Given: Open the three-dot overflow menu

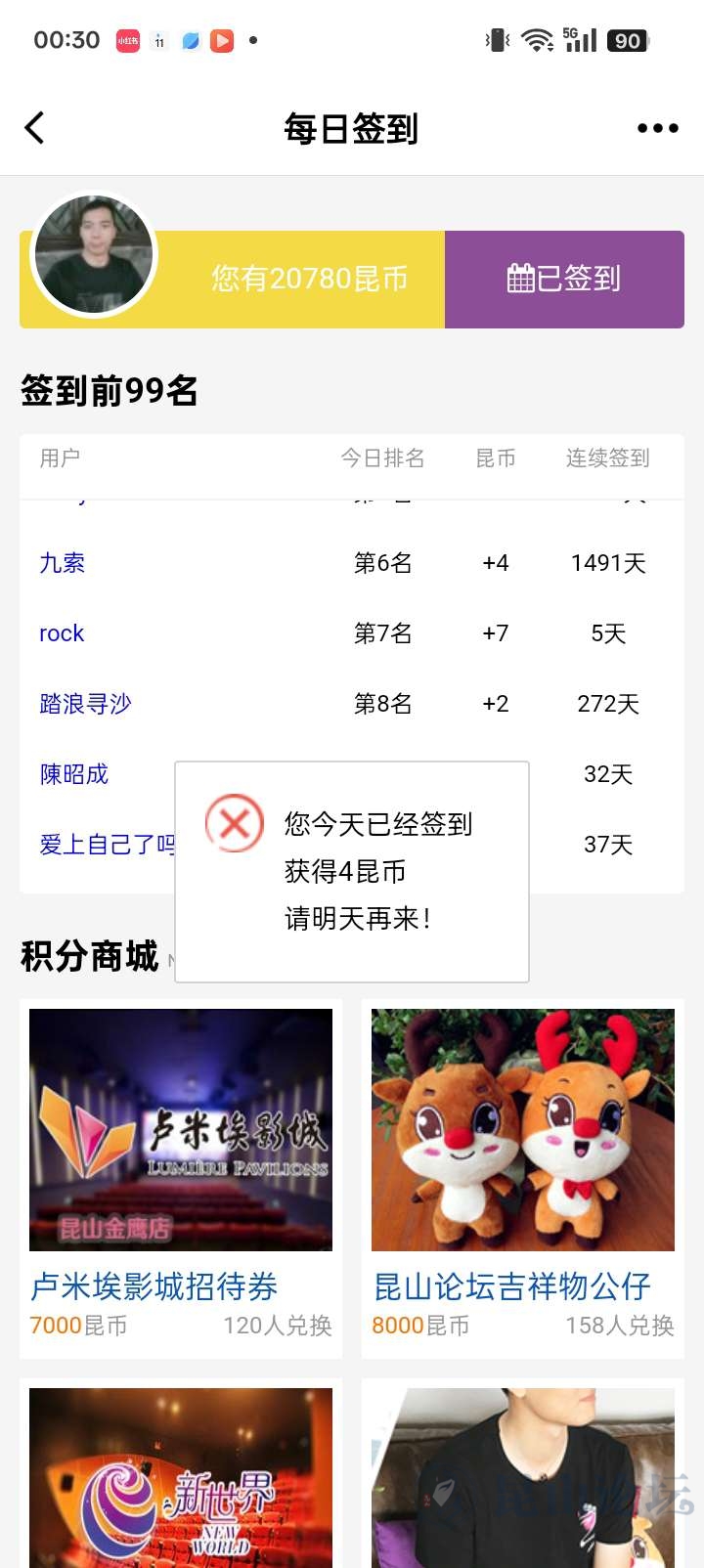Looking at the screenshot, I should (x=657, y=128).
